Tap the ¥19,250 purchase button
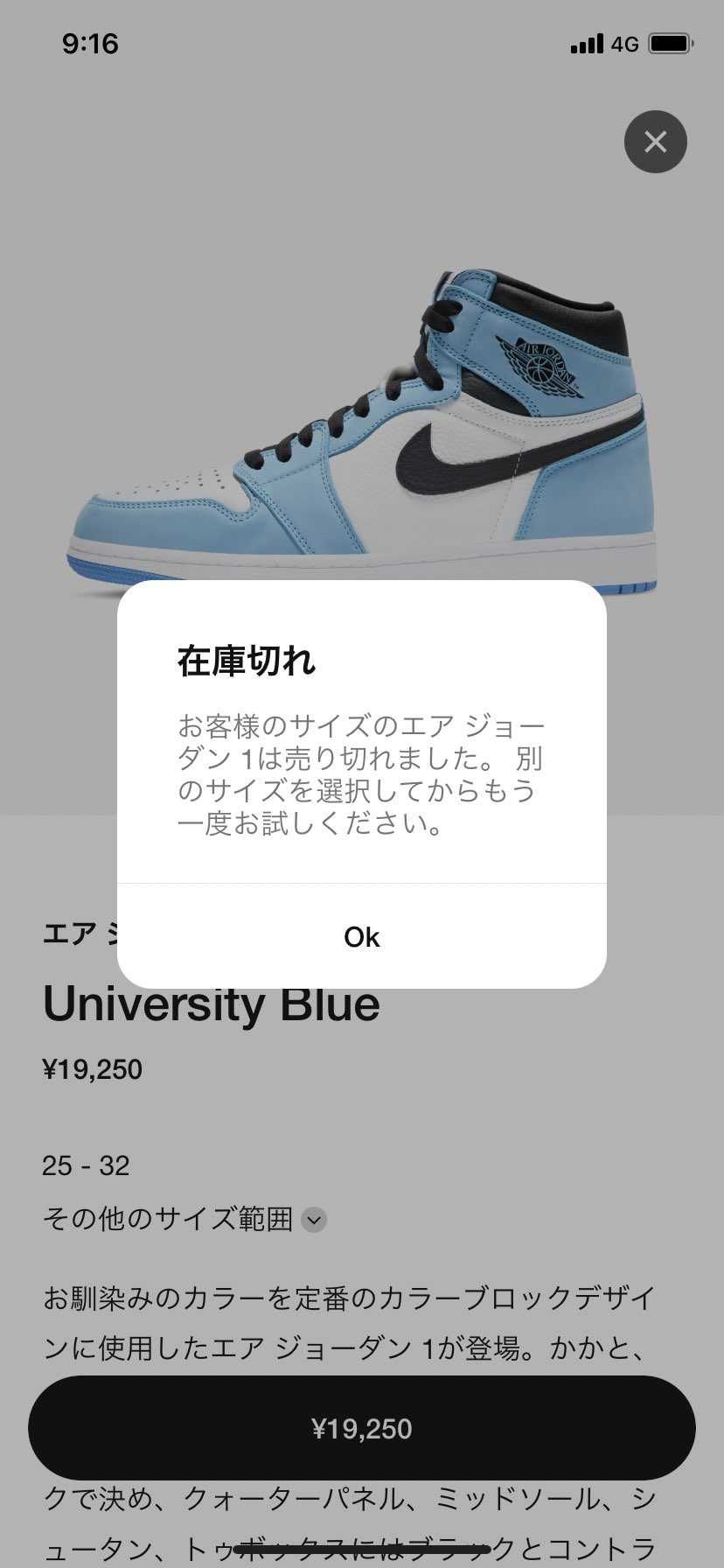The image size is (724, 1568). tap(362, 1429)
